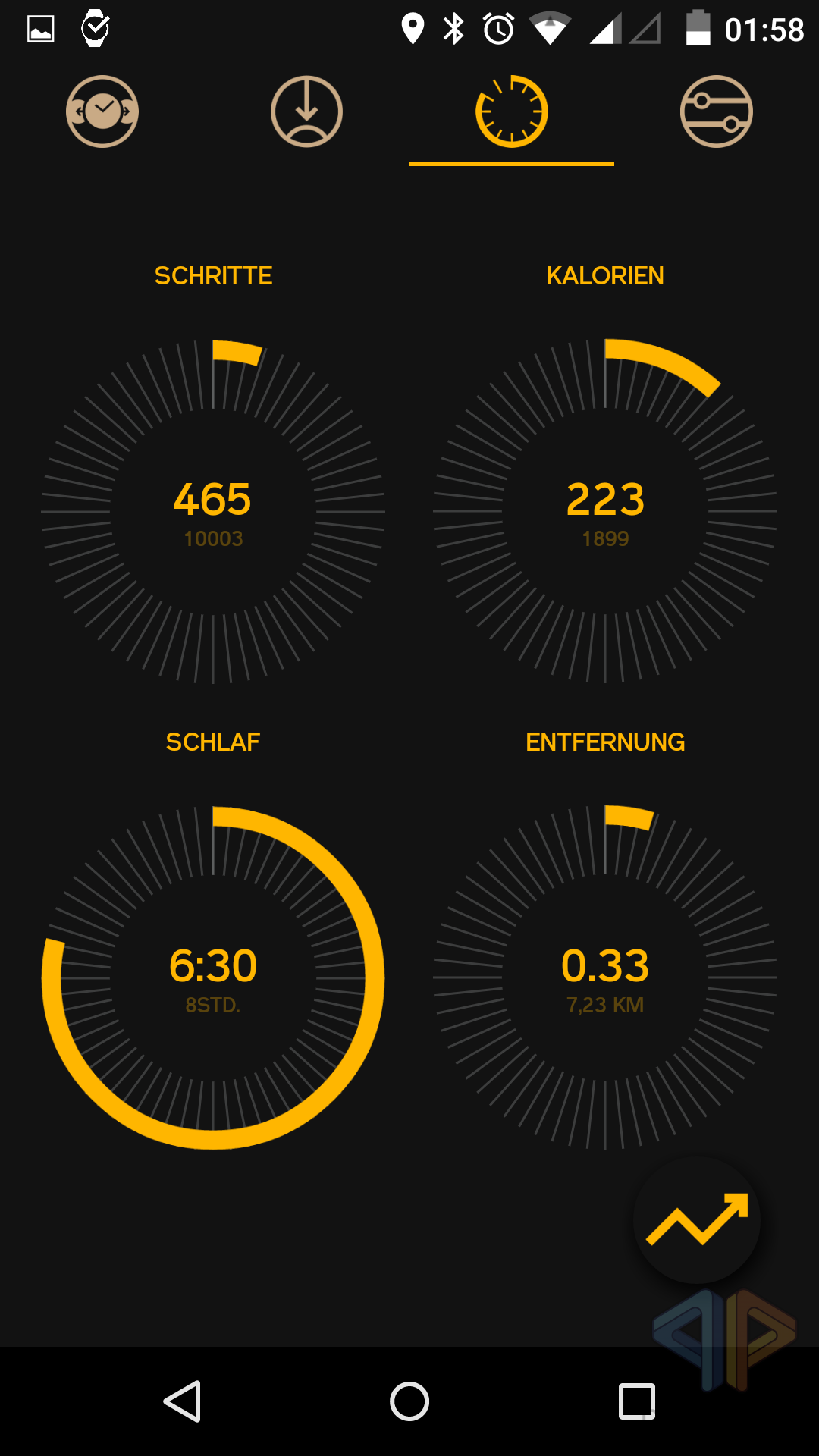Go to the home screen
The width and height of the screenshot is (819, 1456).
[409, 1401]
